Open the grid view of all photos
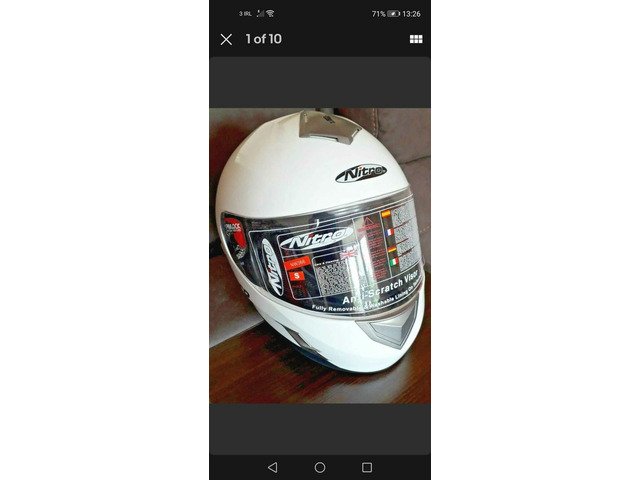 click(415, 40)
